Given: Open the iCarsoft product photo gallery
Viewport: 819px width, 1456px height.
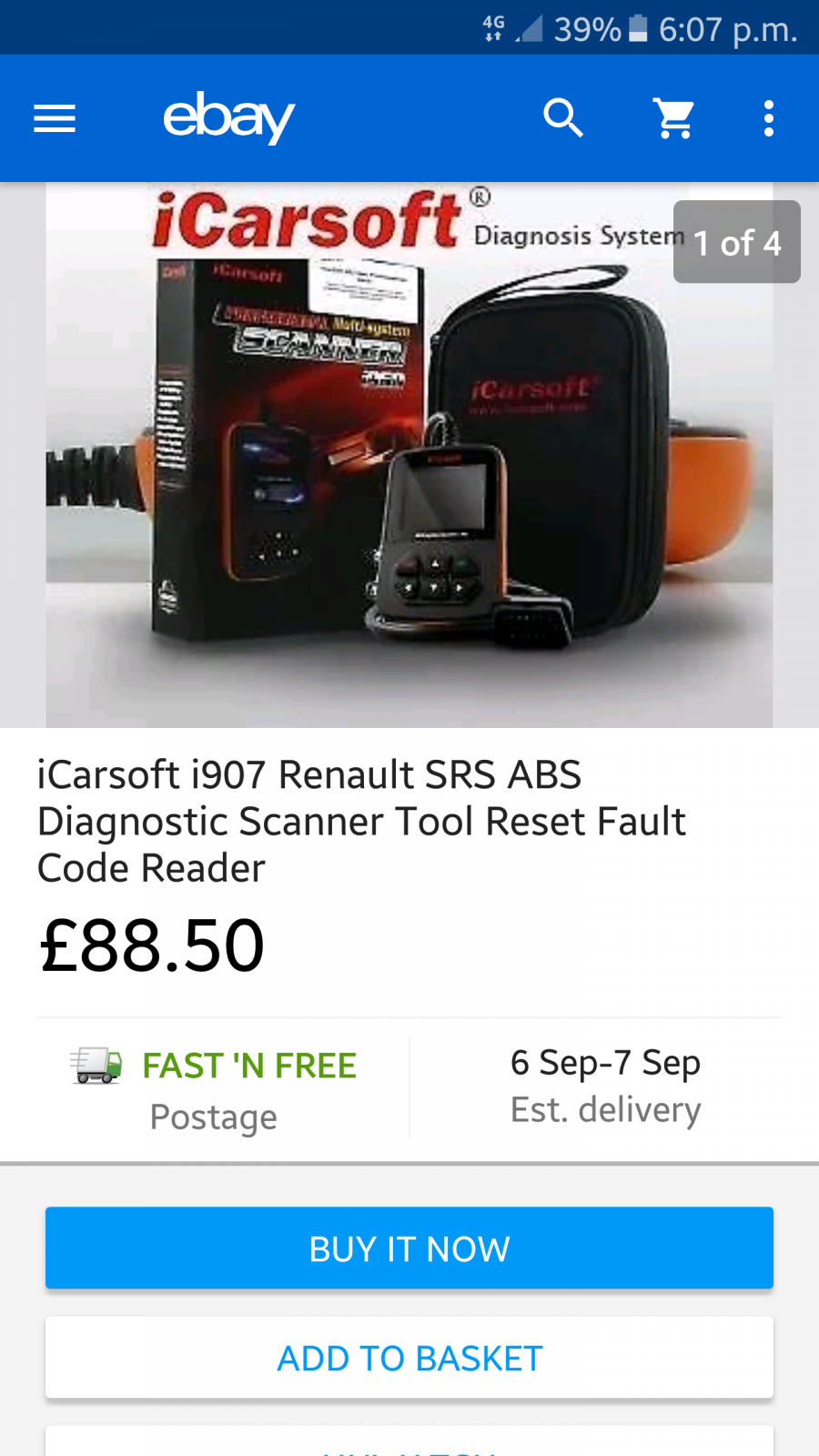Looking at the screenshot, I should point(409,455).
